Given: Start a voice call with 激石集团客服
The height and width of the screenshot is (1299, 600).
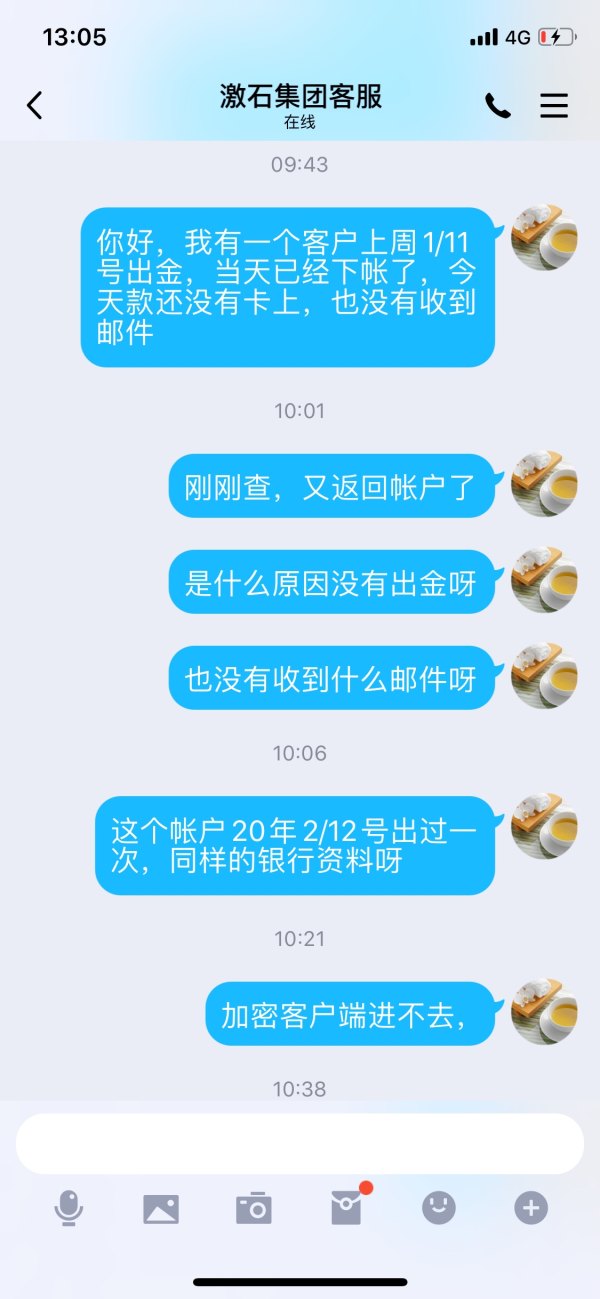Looking at the screenshot, I should click(497, 106).
